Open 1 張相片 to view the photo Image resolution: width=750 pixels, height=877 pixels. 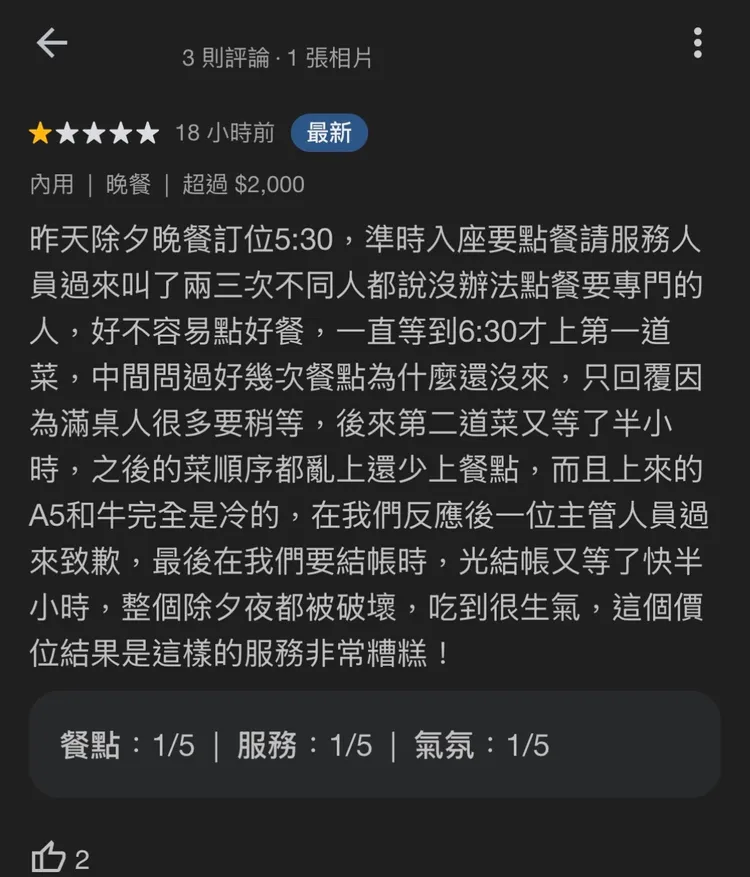coord(328,57)
